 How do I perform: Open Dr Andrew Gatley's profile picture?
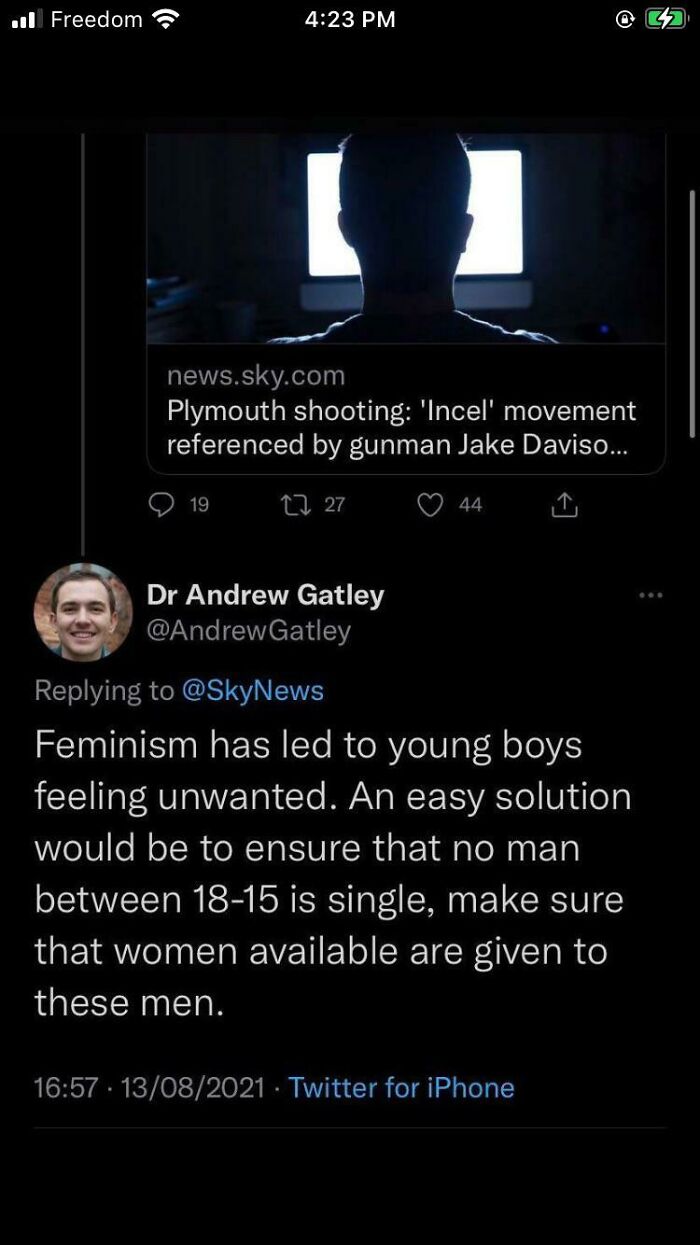(x=83, y=612)
